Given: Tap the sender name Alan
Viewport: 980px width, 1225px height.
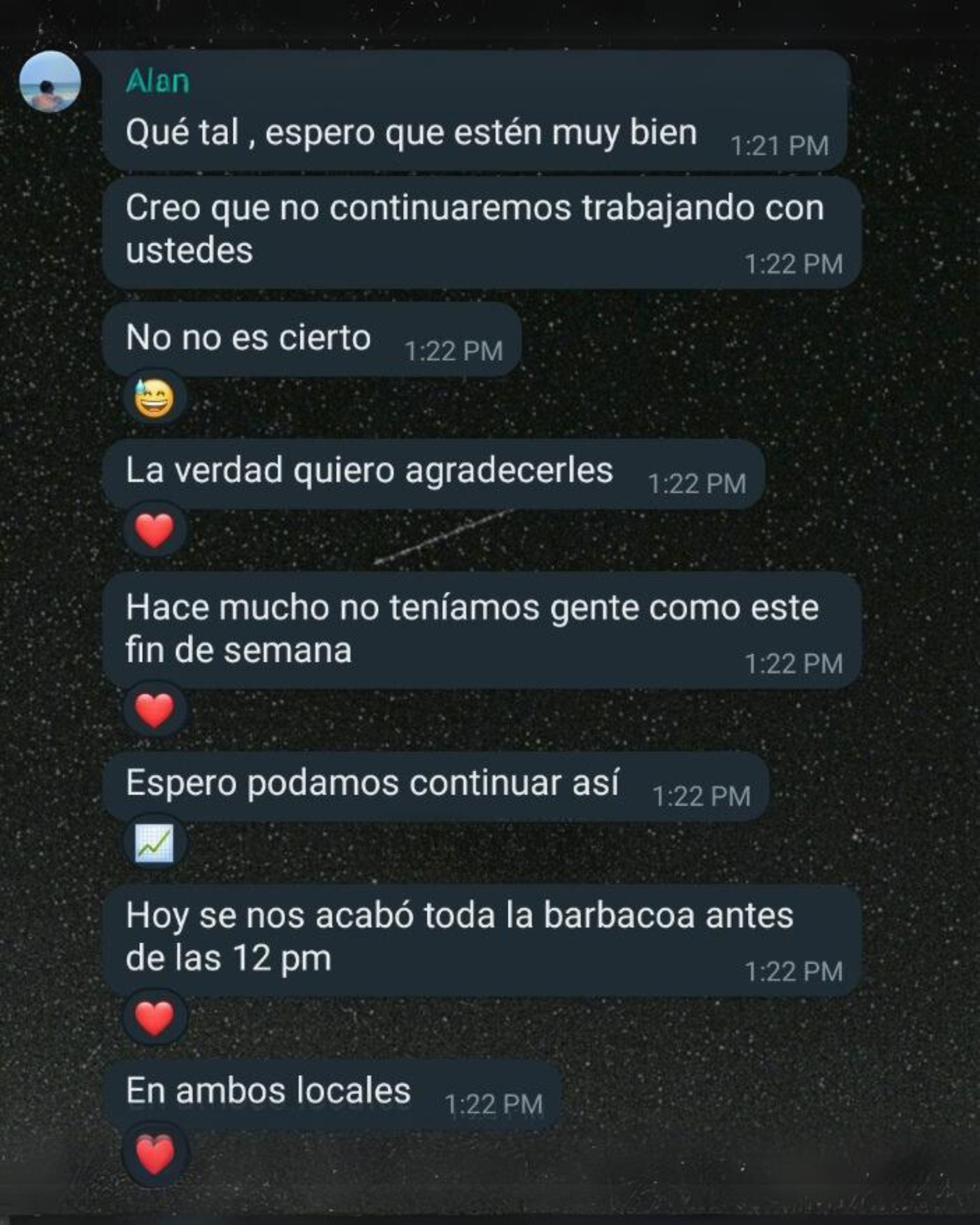Looking at the screenshot, I should click(157, 81).
